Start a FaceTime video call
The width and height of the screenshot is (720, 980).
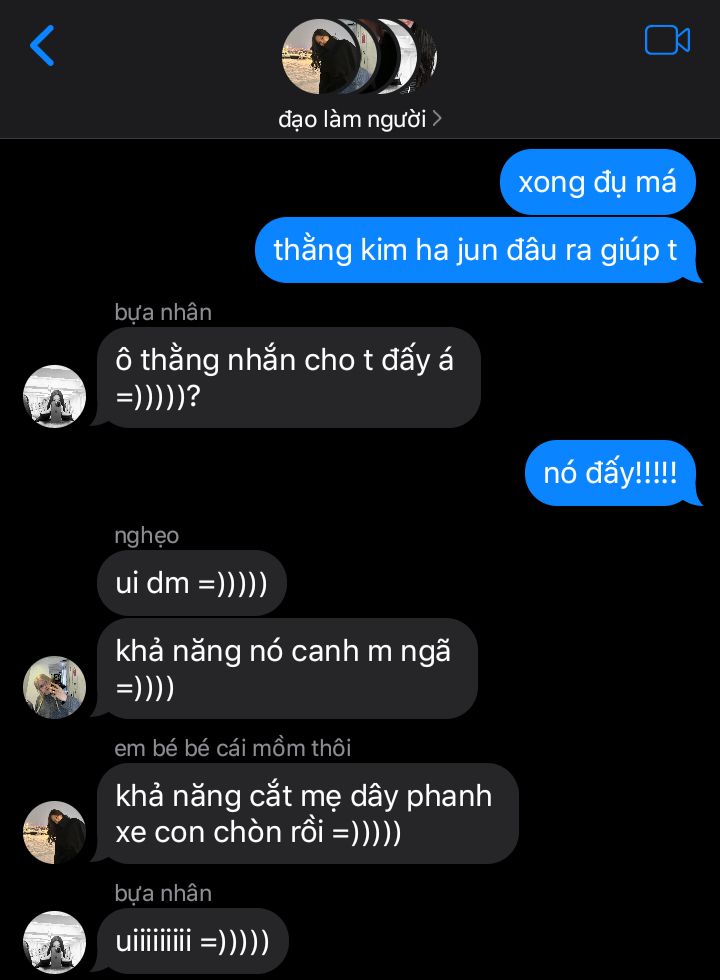pyautogui.click(x=667, y=41)
